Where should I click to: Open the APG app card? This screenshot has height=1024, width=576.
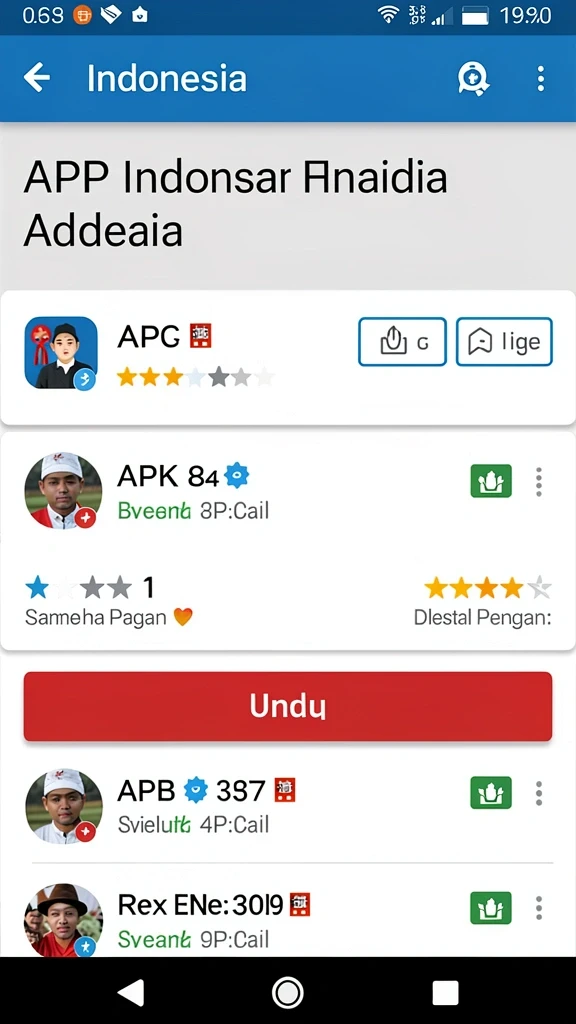288,358
